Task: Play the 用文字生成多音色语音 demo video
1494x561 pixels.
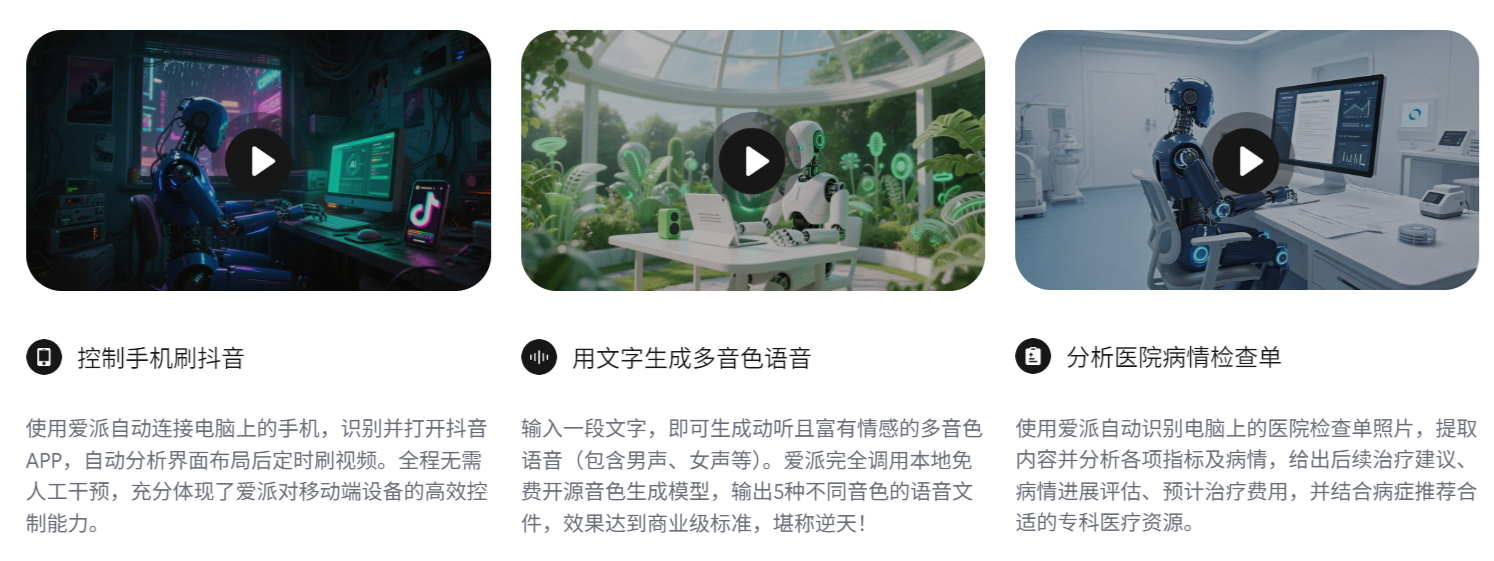Action: click(752, 161)
